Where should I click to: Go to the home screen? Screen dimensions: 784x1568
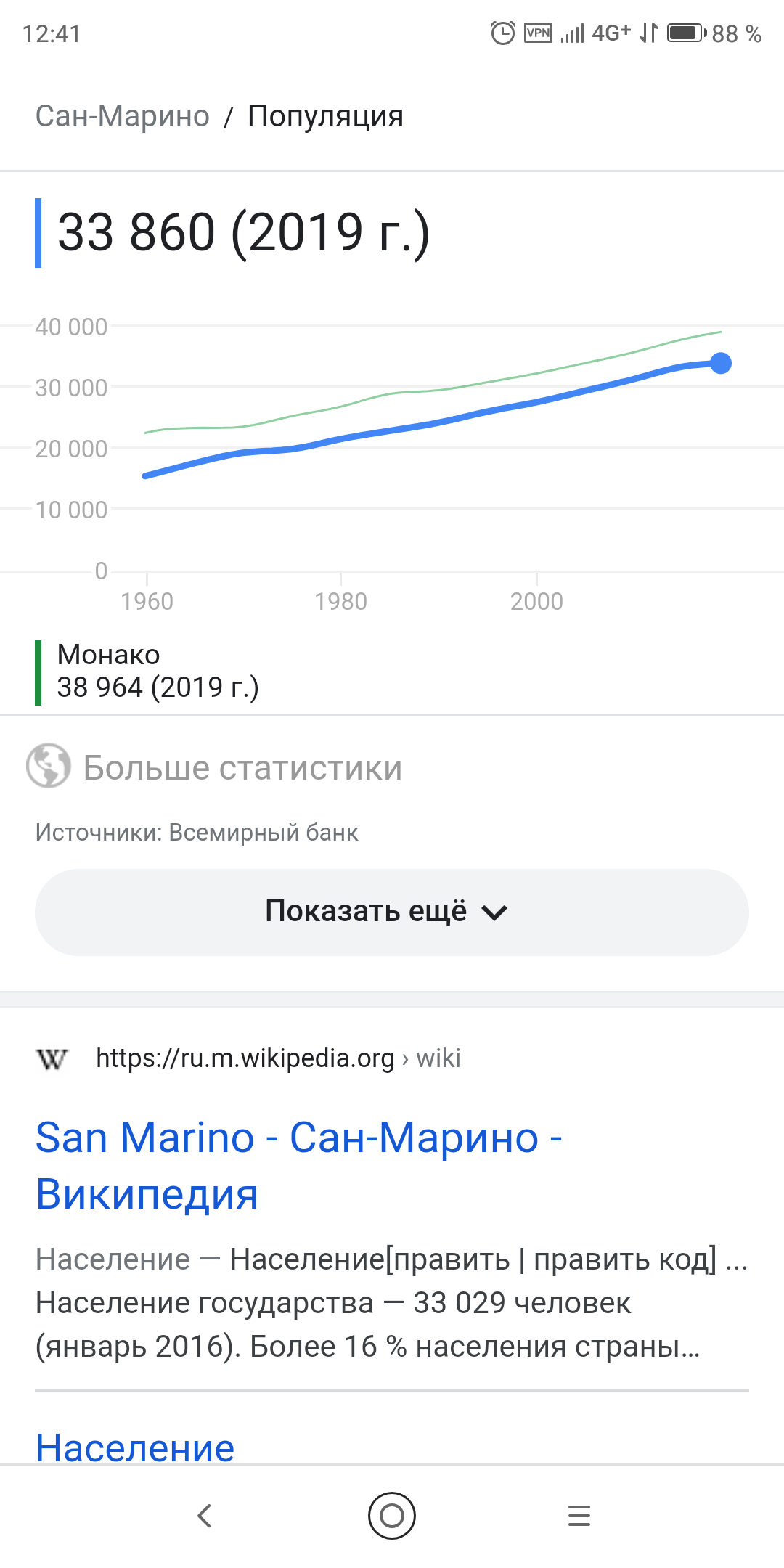pos(392,1515)
